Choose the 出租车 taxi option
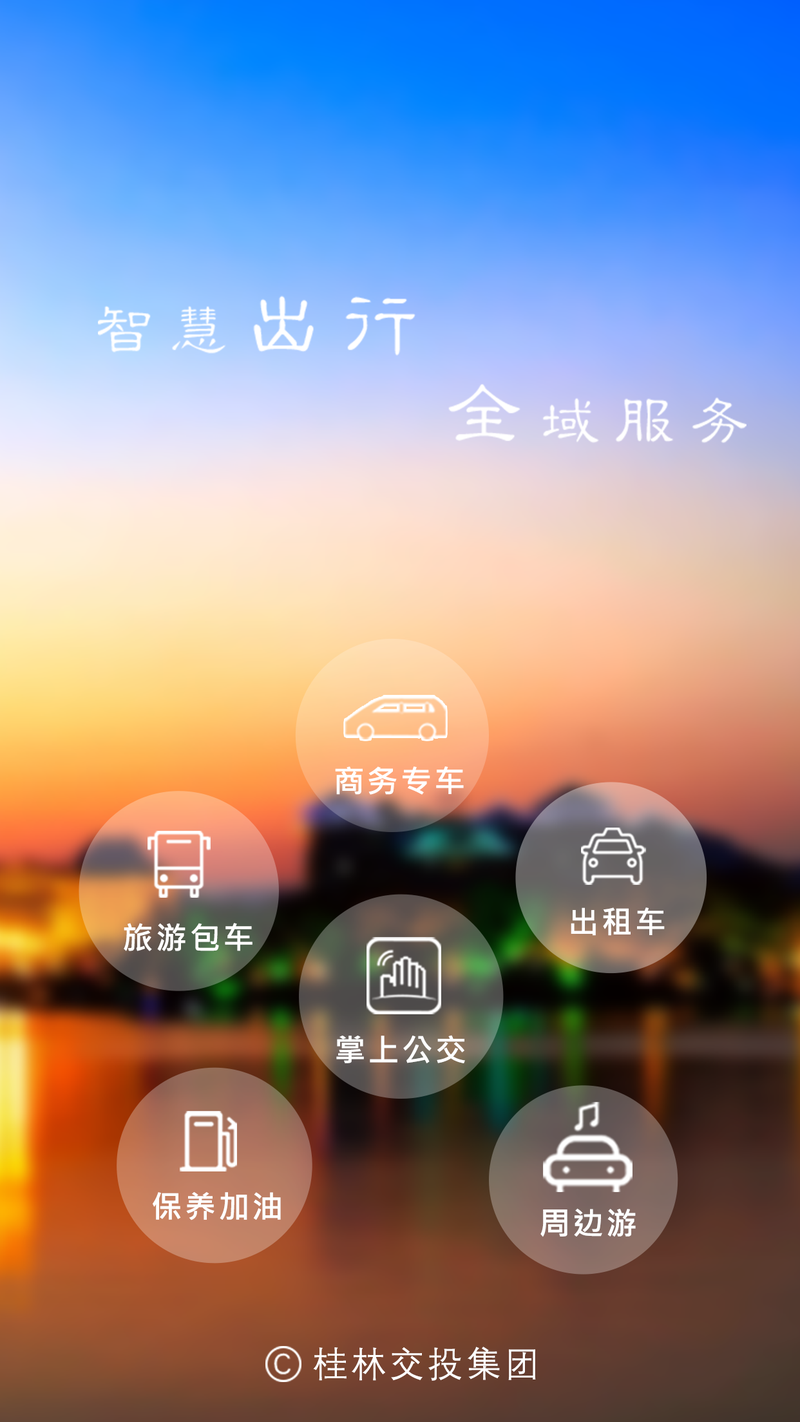This screenshot has width=800, height=1422. 611,878
